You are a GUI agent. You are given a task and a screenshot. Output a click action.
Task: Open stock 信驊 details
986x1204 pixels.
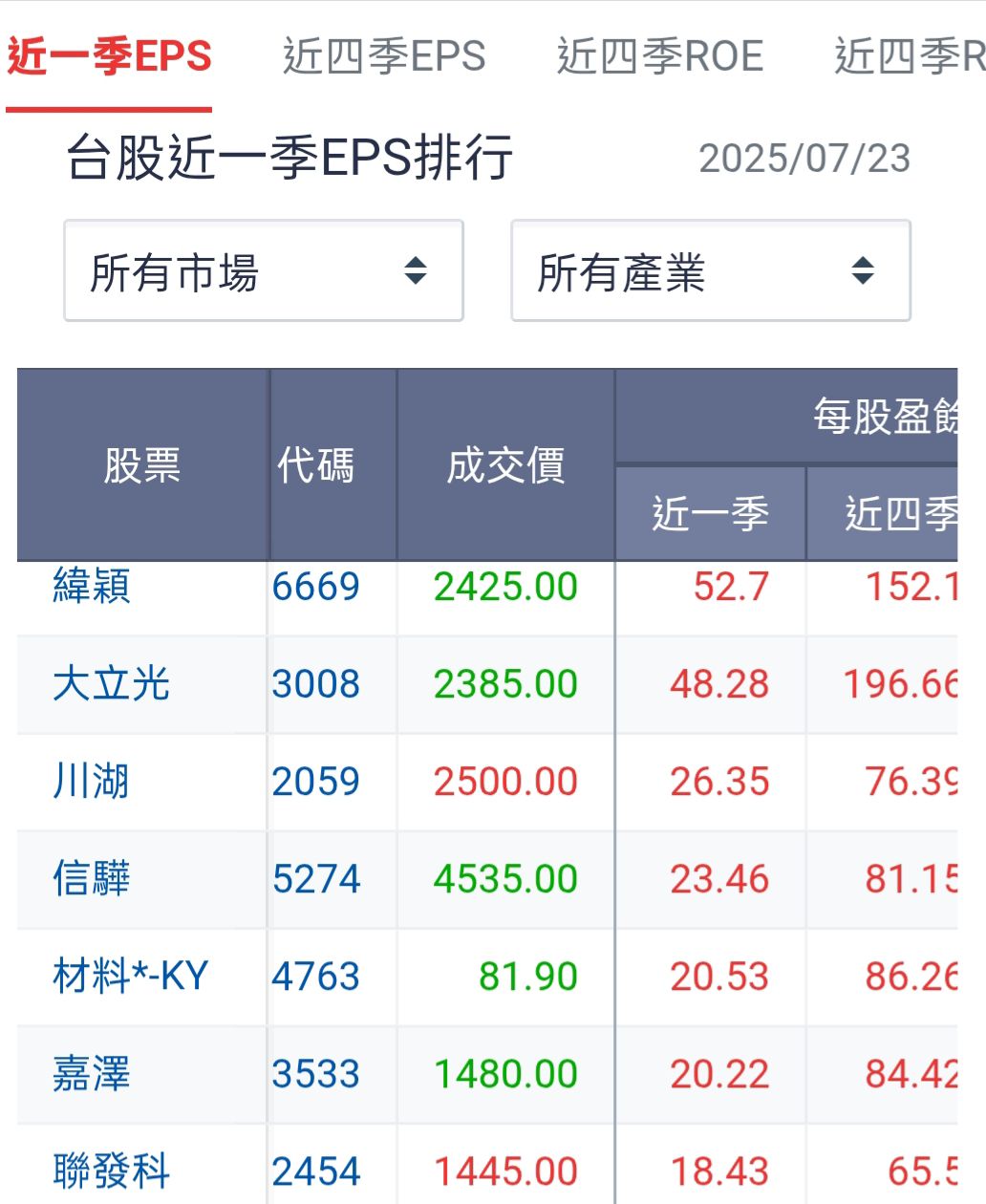[92, 879]
